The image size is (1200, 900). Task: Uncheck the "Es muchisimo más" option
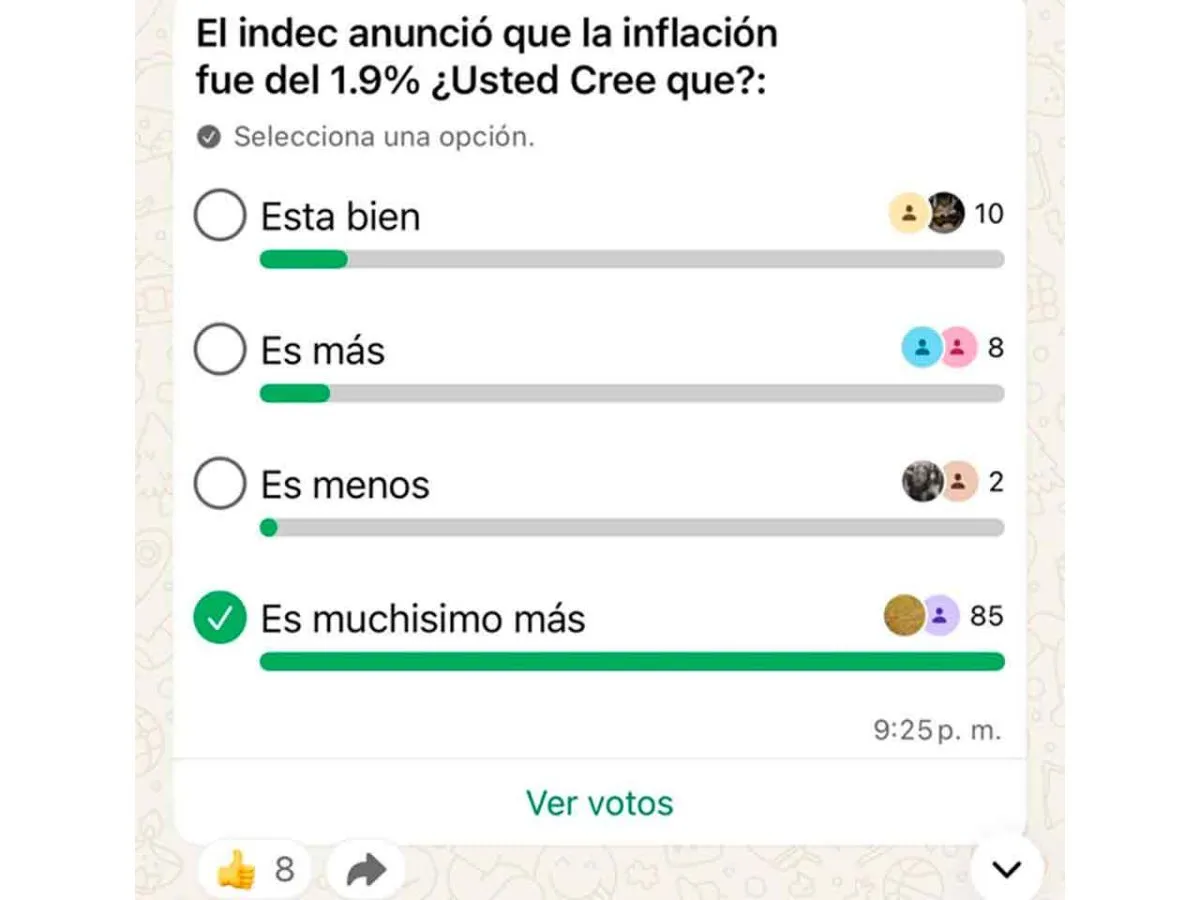click(x=220, y=618)
